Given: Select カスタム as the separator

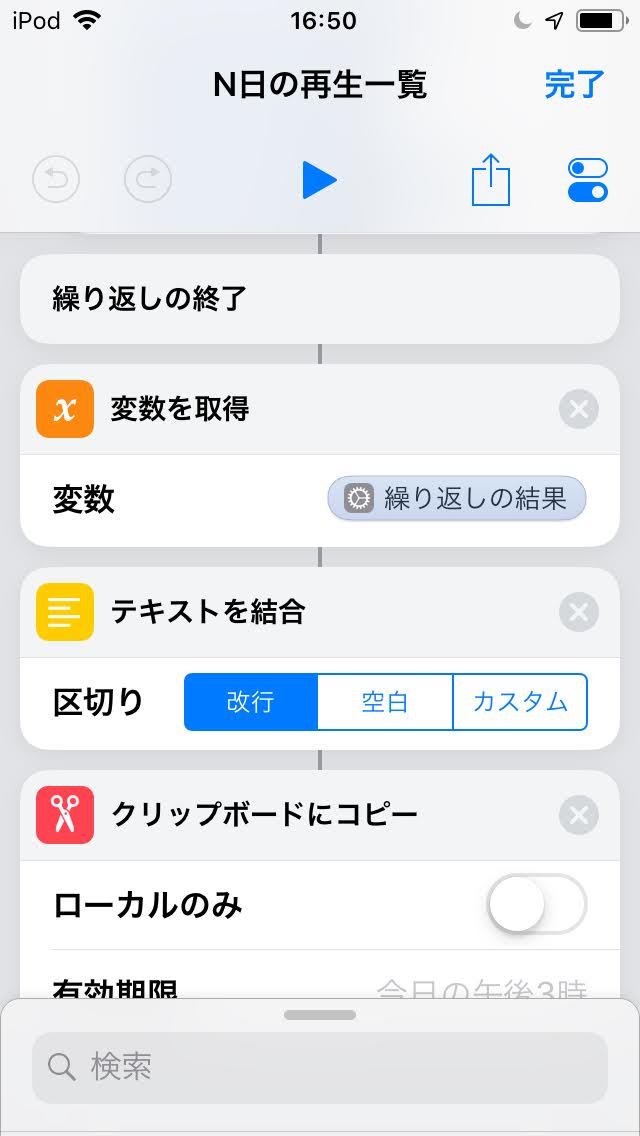Looking at the screenshot, I should (520, 702).
